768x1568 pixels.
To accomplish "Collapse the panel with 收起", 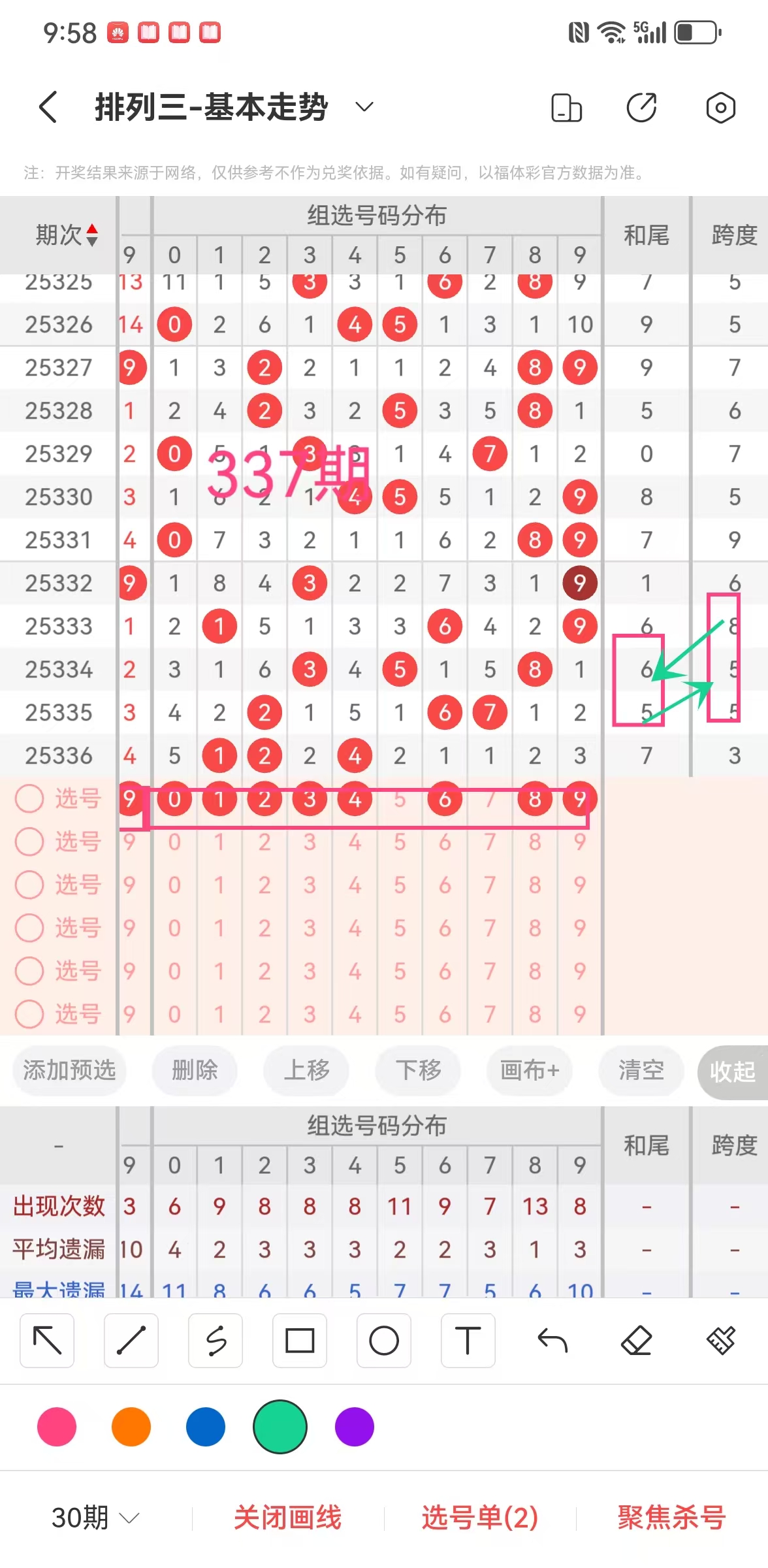I will [733, 1071].
